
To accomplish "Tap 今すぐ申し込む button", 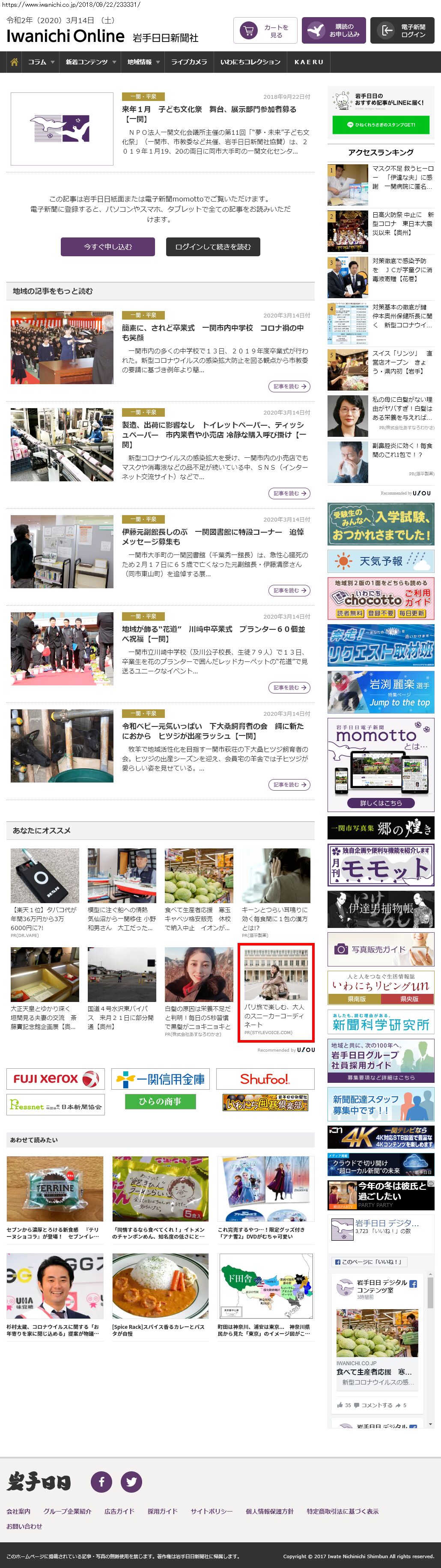I will [108, 246].
